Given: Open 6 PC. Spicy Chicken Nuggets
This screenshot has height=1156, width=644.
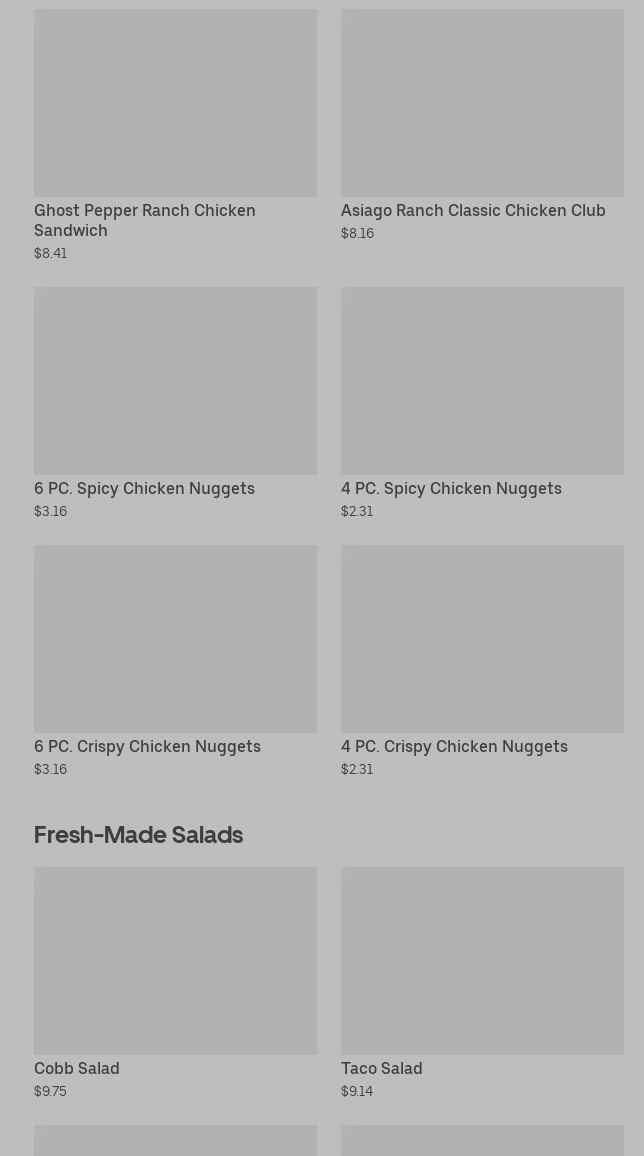Looking at the screenshot, I should (x=175, y=403).
